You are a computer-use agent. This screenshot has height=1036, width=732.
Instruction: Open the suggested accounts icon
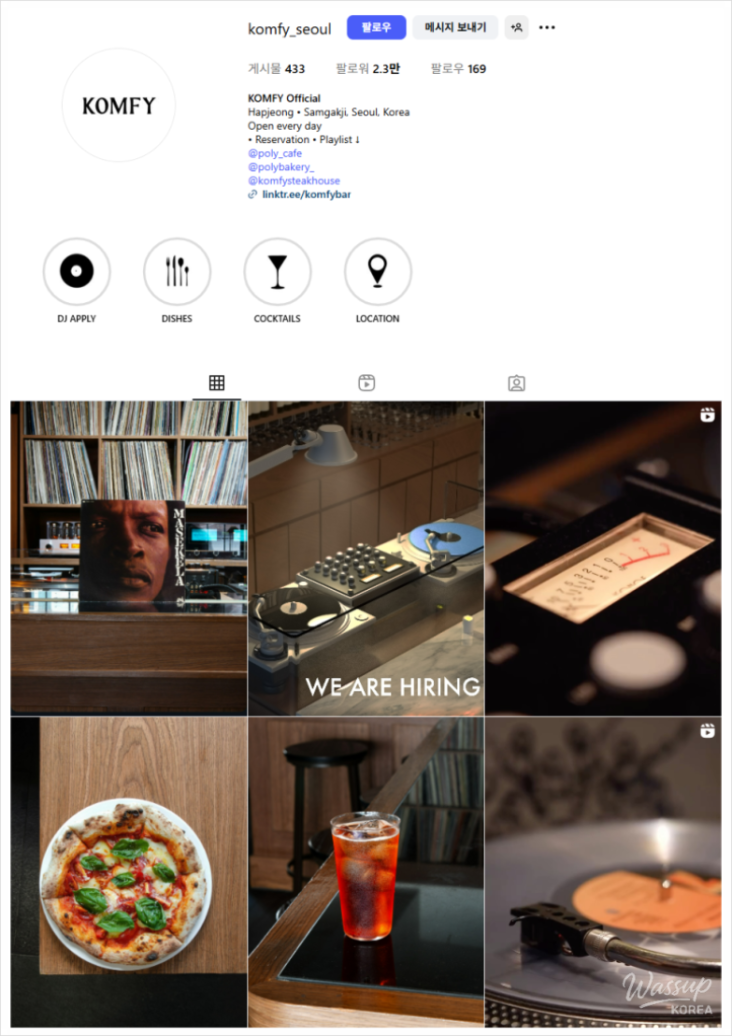click(516, 28)
